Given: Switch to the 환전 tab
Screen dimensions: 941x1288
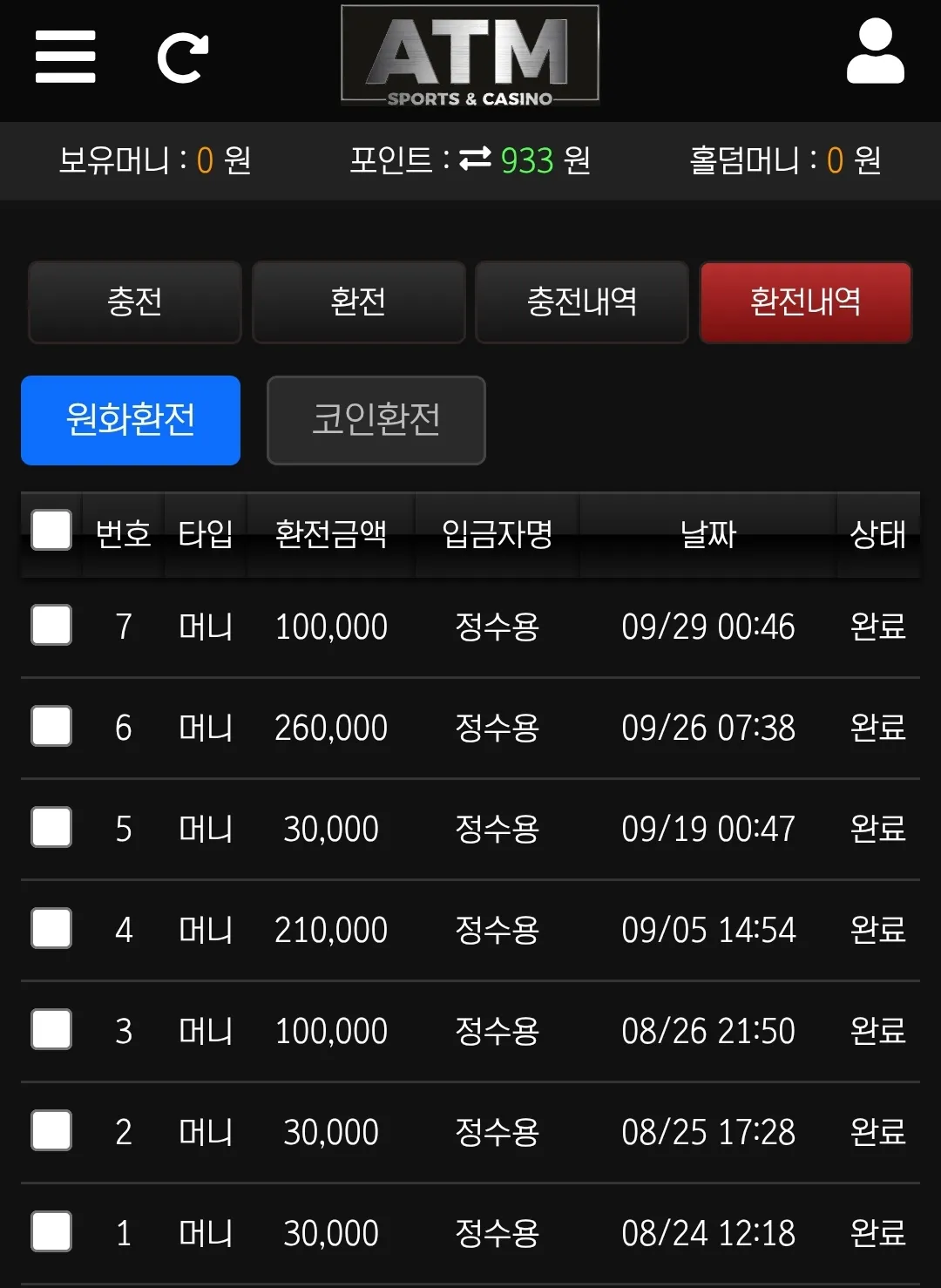Looking at the screenshot, I should point(358,302).
